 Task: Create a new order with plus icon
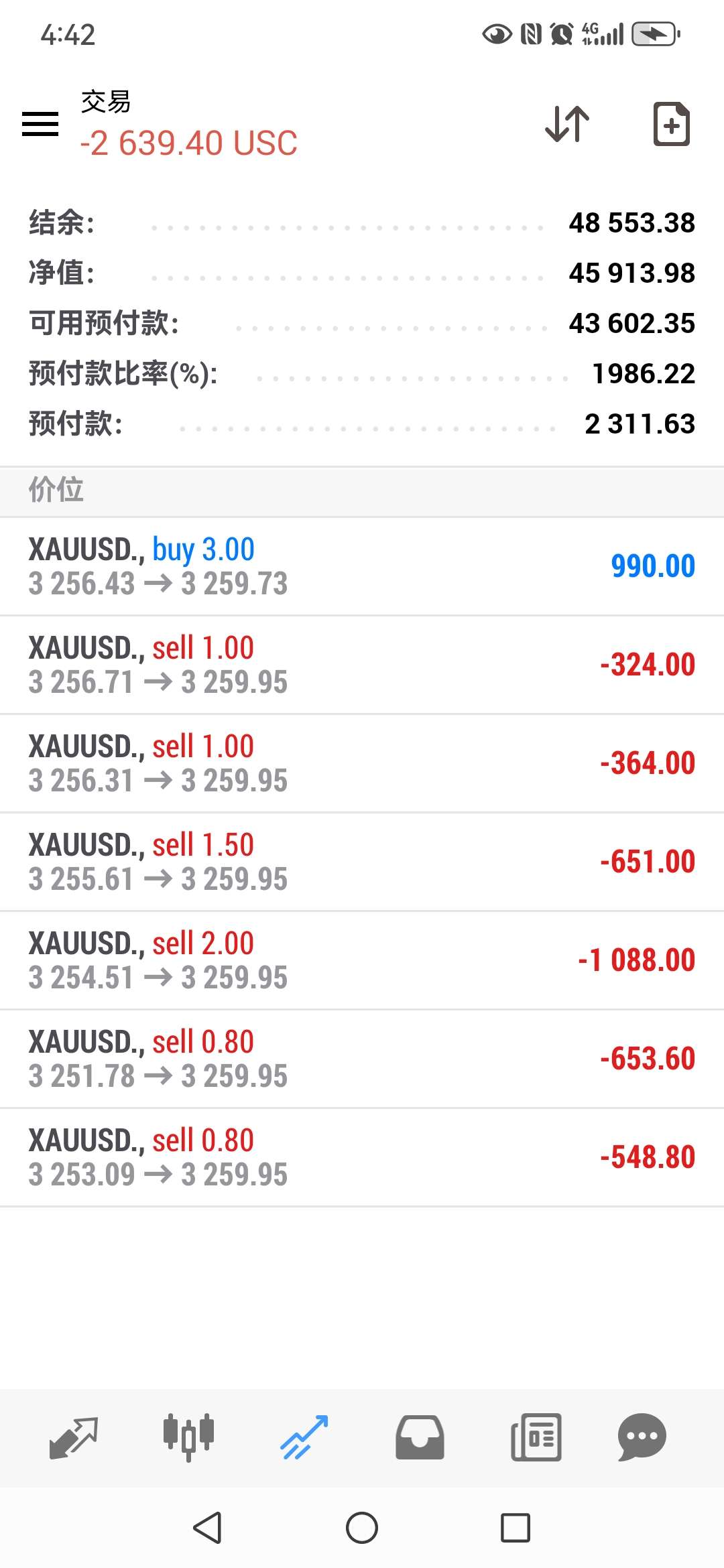pyautogui.click(x=672, y=124)
